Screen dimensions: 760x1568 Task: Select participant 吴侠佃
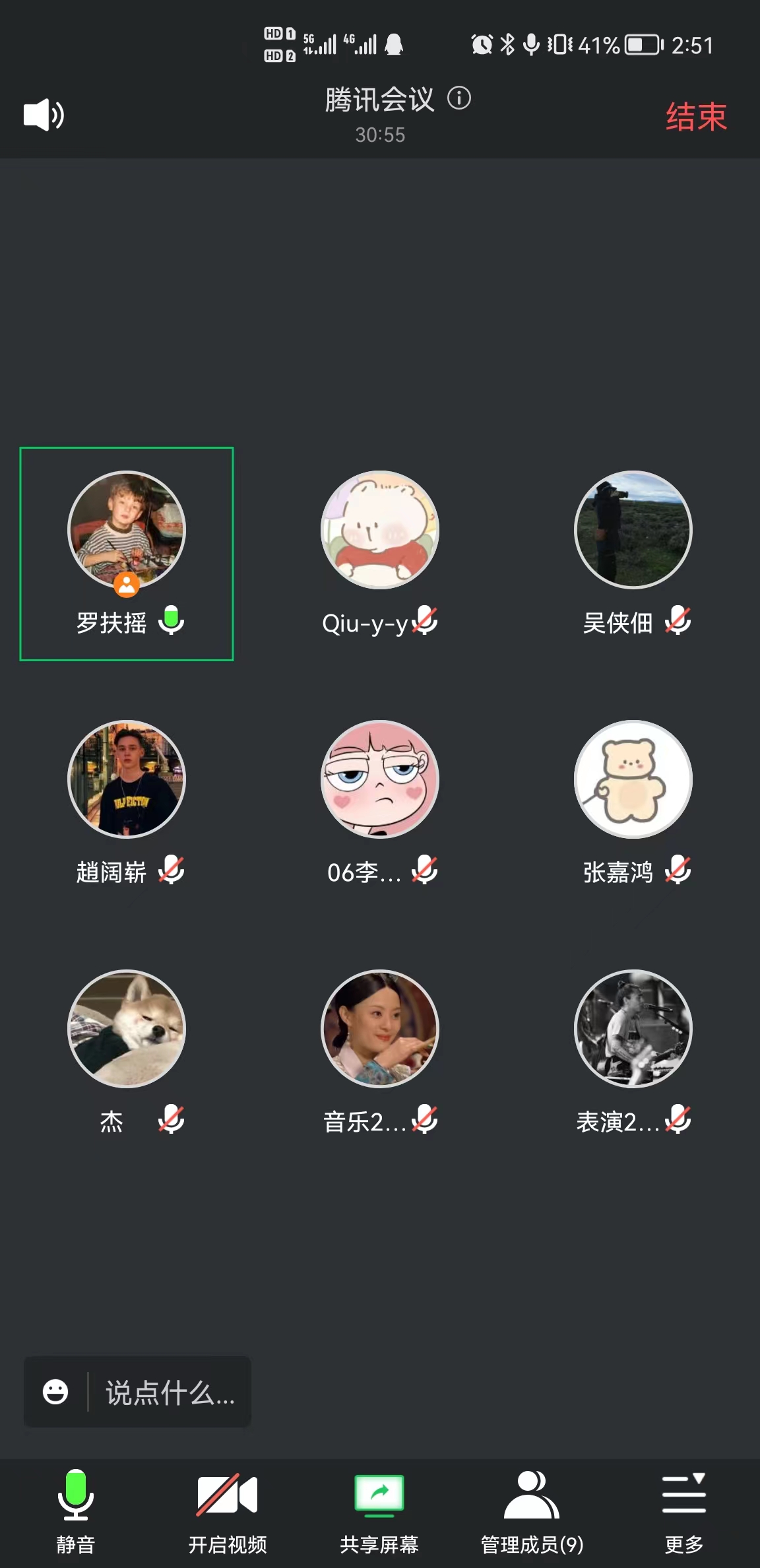[633, 553]
